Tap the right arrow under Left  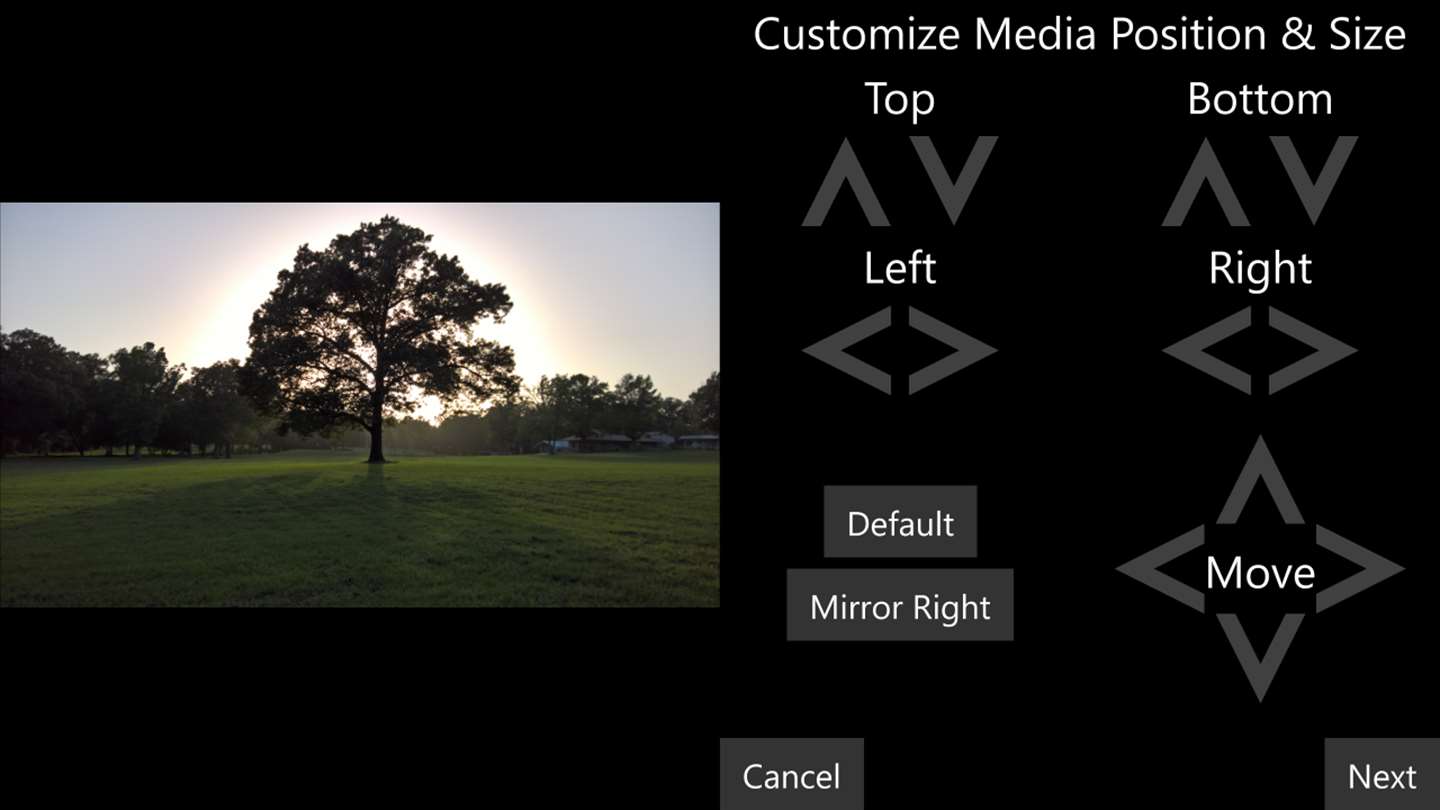pyautogui.click(x=952, y=350)
